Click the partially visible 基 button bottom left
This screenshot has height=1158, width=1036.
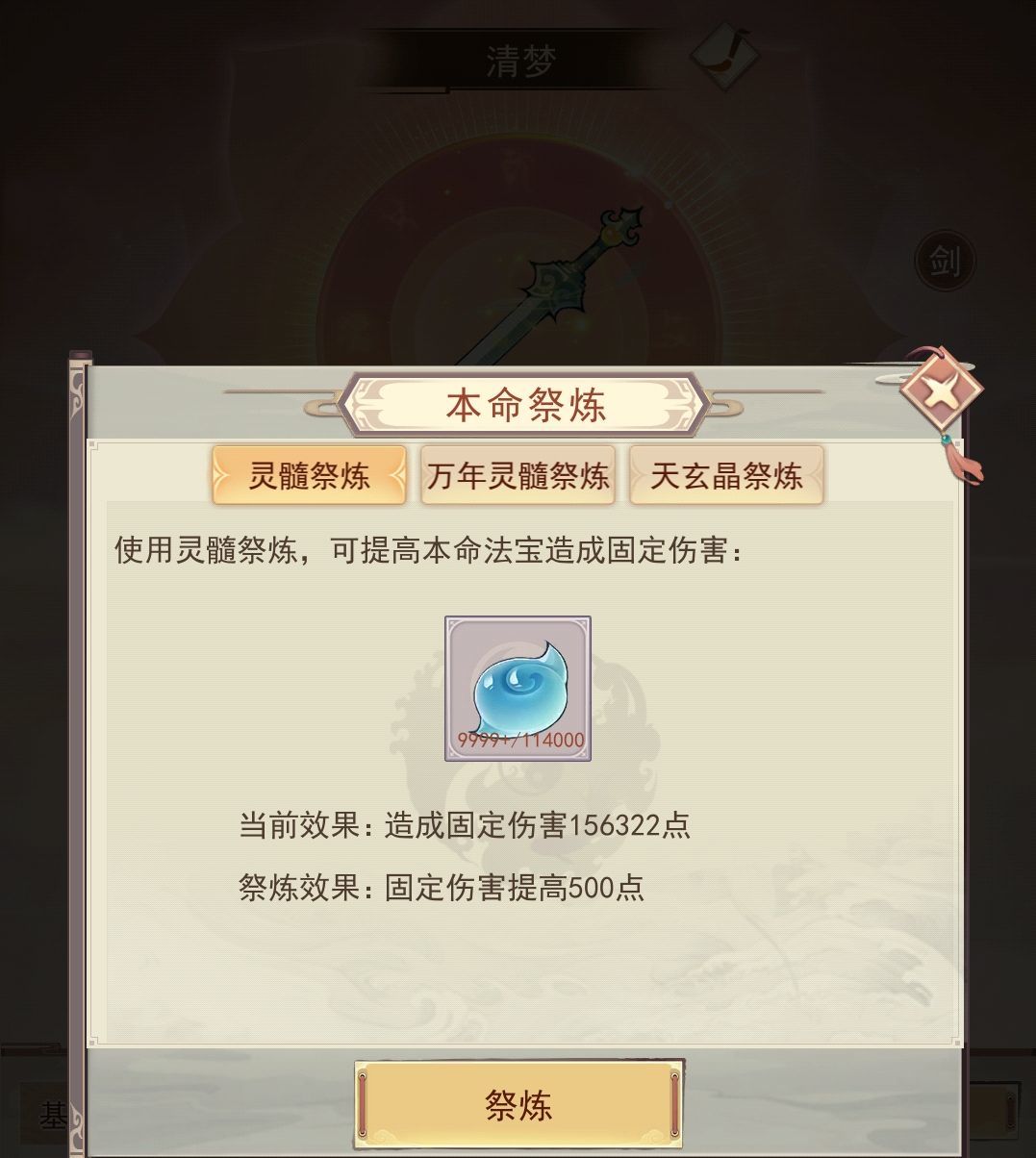pyautogui.click(x=53, y=1112)
